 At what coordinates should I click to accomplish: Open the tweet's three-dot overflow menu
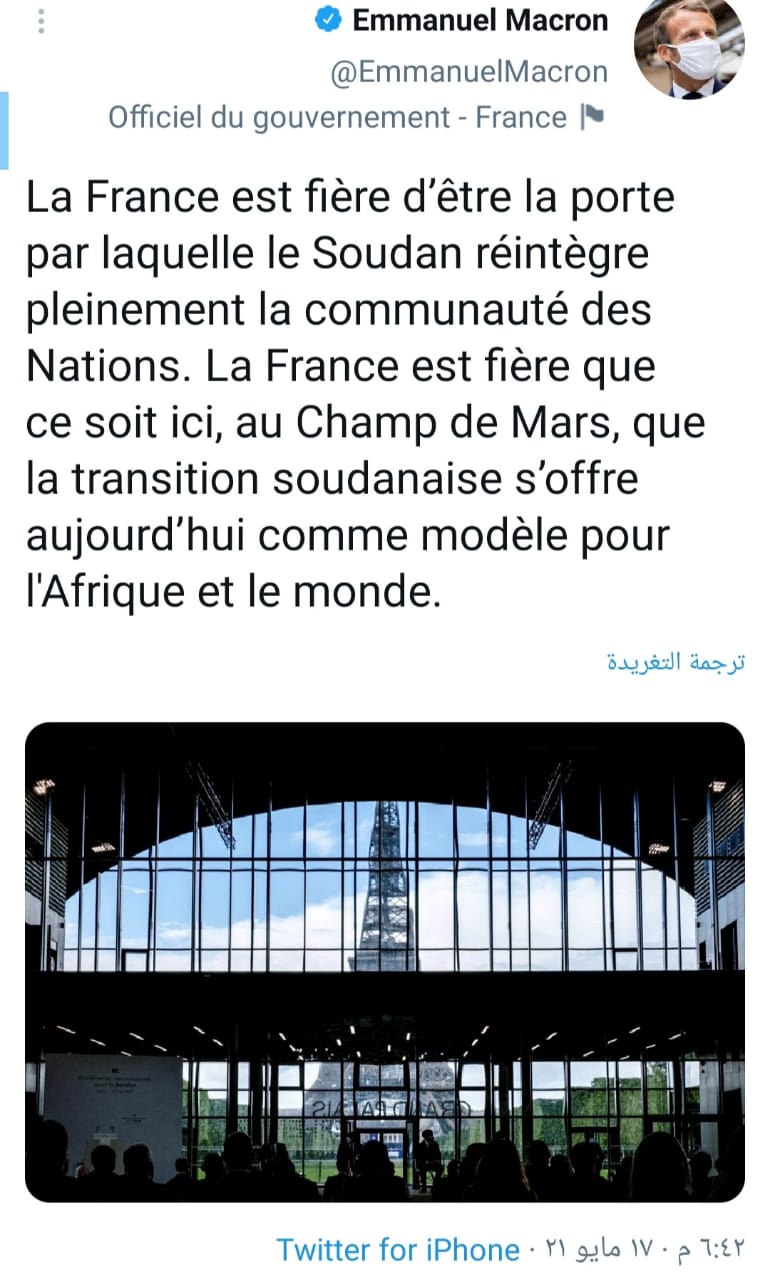tap(41, 20)
